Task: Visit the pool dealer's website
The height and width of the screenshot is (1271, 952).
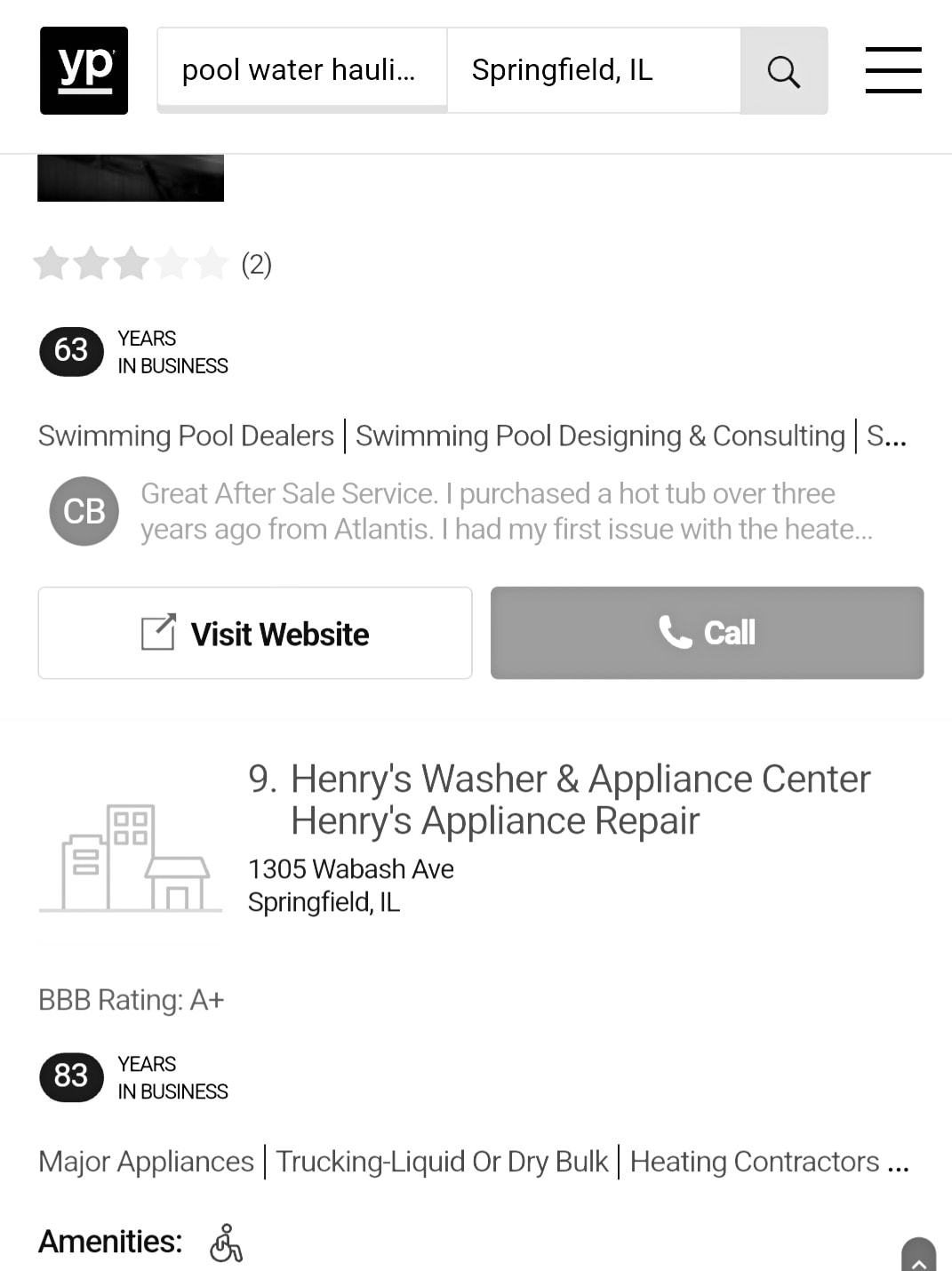Action: point(254,633)
